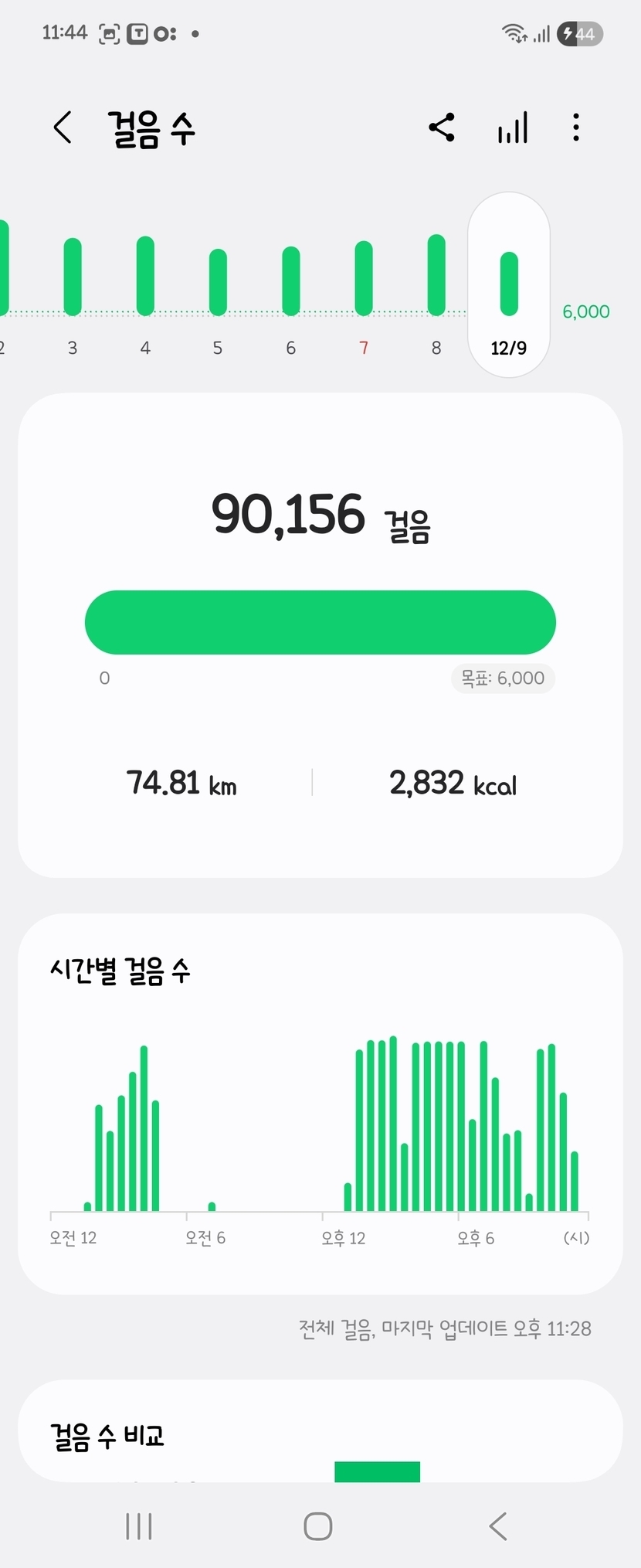Open the overflow menu
This screenshot has height=1568, width=641.
point(576,128)
